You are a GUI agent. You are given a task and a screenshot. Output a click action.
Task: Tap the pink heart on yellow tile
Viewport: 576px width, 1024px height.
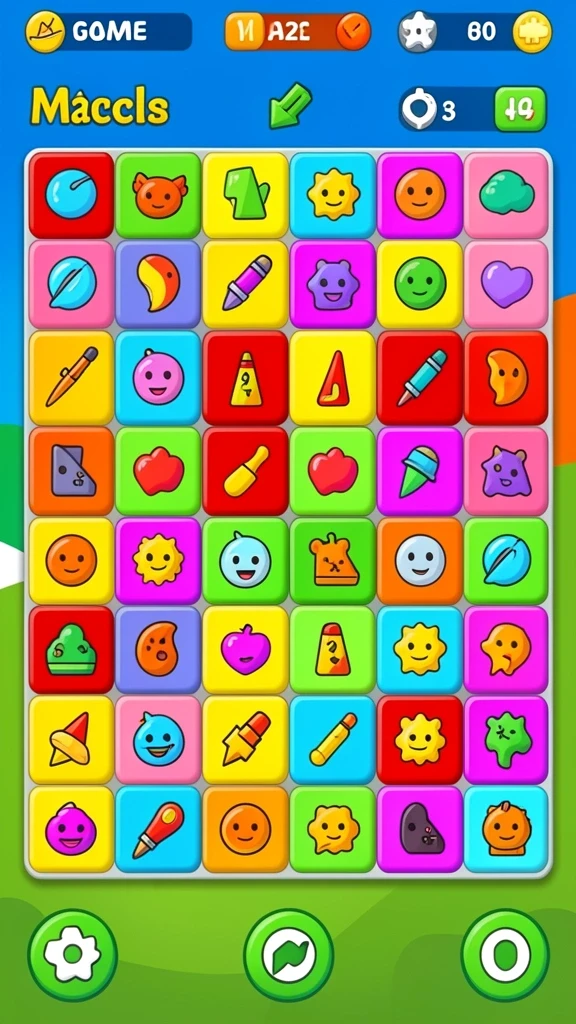[x=246, y=649]
